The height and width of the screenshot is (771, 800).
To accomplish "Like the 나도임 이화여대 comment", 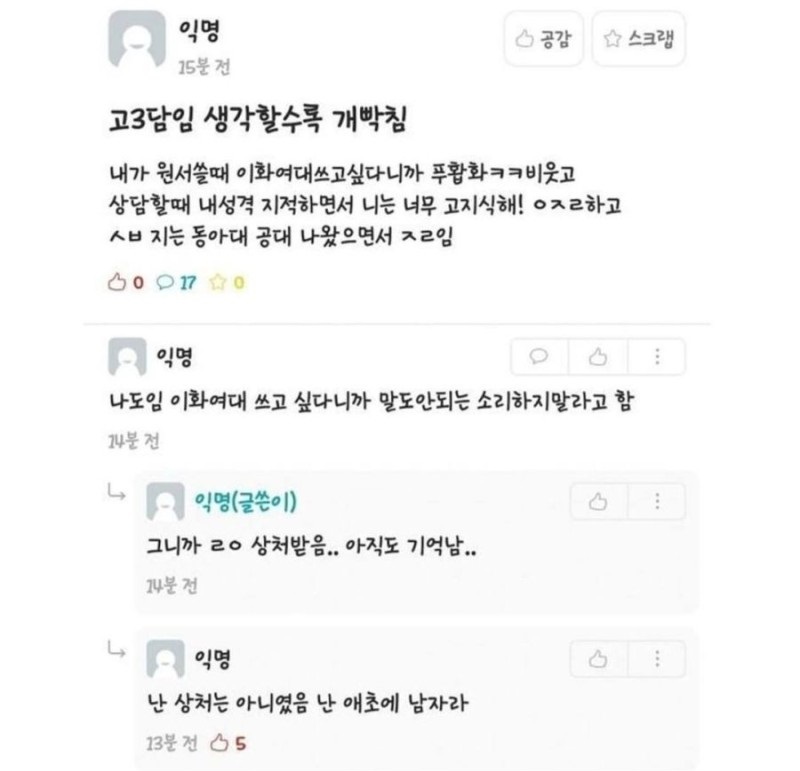I will (x=598, y=355).
